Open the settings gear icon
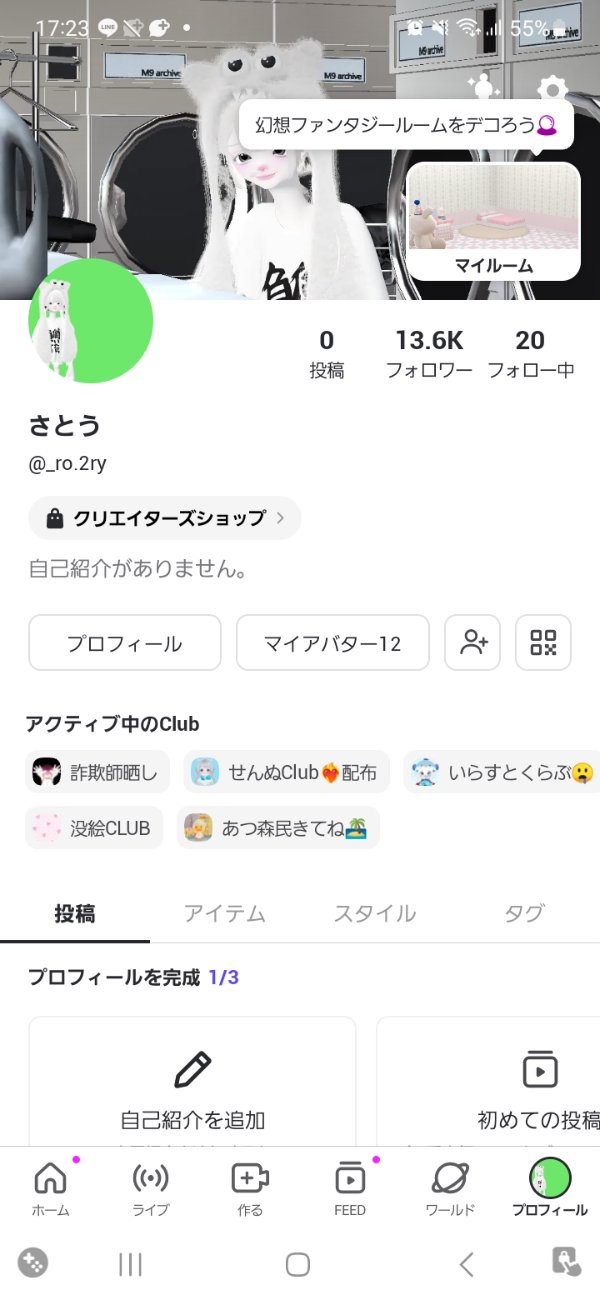The width and height of the screenshot is (600, 1300). (553, 88)
